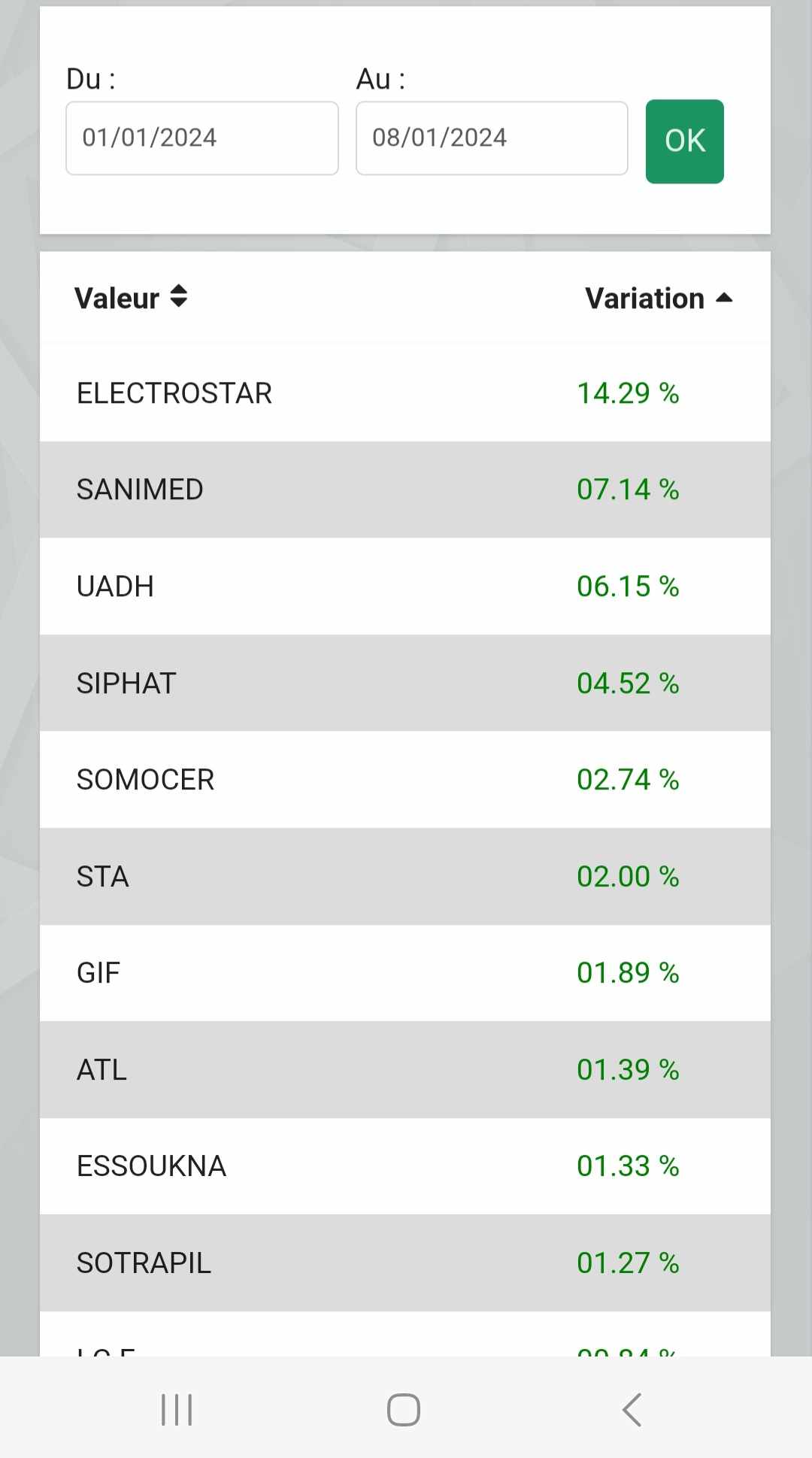Open the Au end date field
Viewport: 812px width, 1458px height.
pos(492,138)
